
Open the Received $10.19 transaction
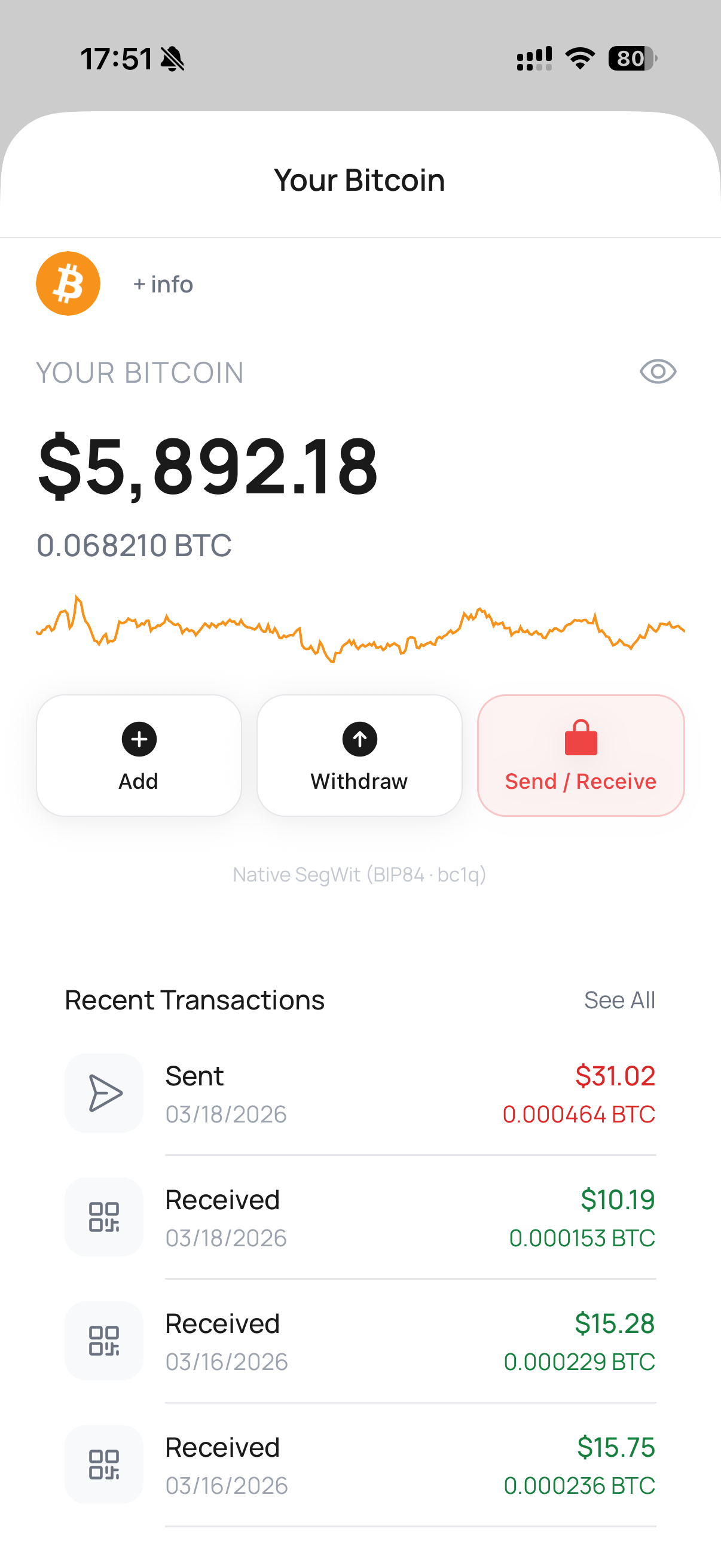click(x=360, y=1218)
